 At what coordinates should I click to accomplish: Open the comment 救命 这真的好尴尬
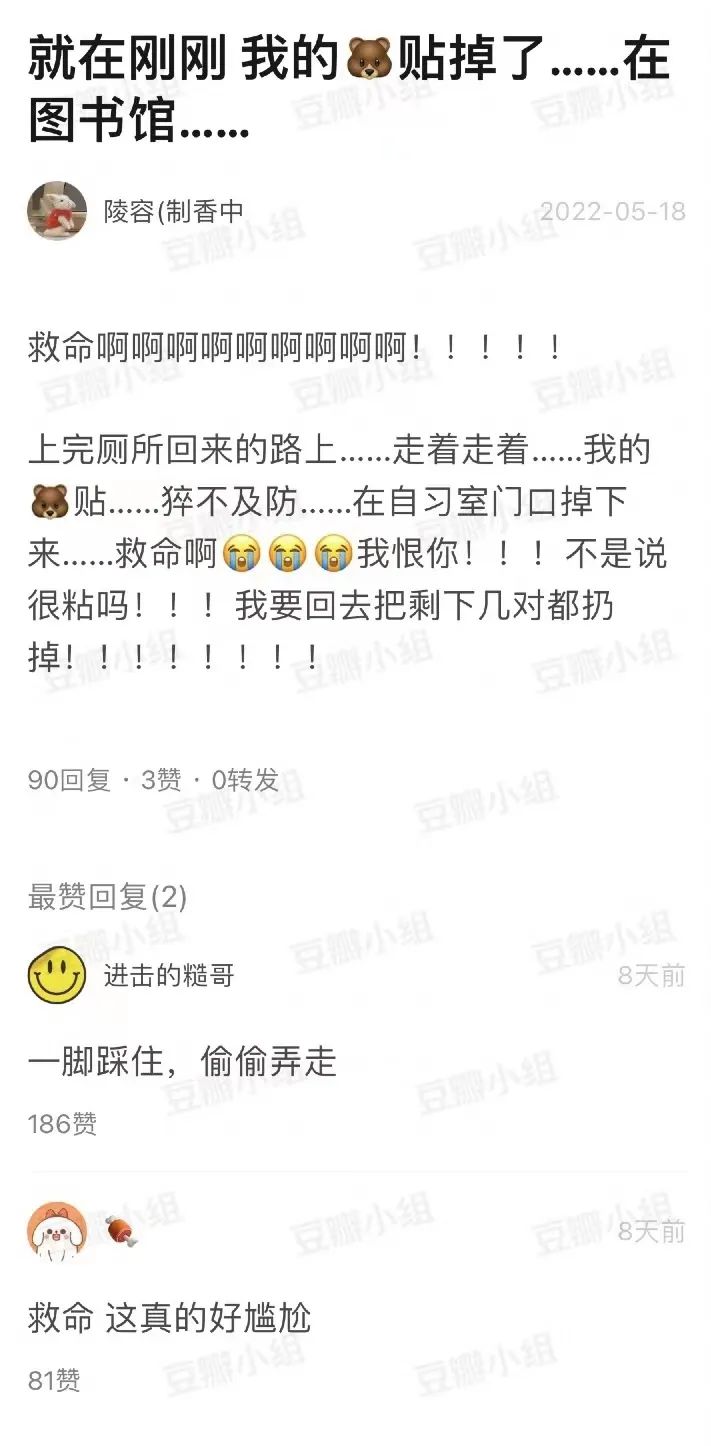tap(169, 1317)
